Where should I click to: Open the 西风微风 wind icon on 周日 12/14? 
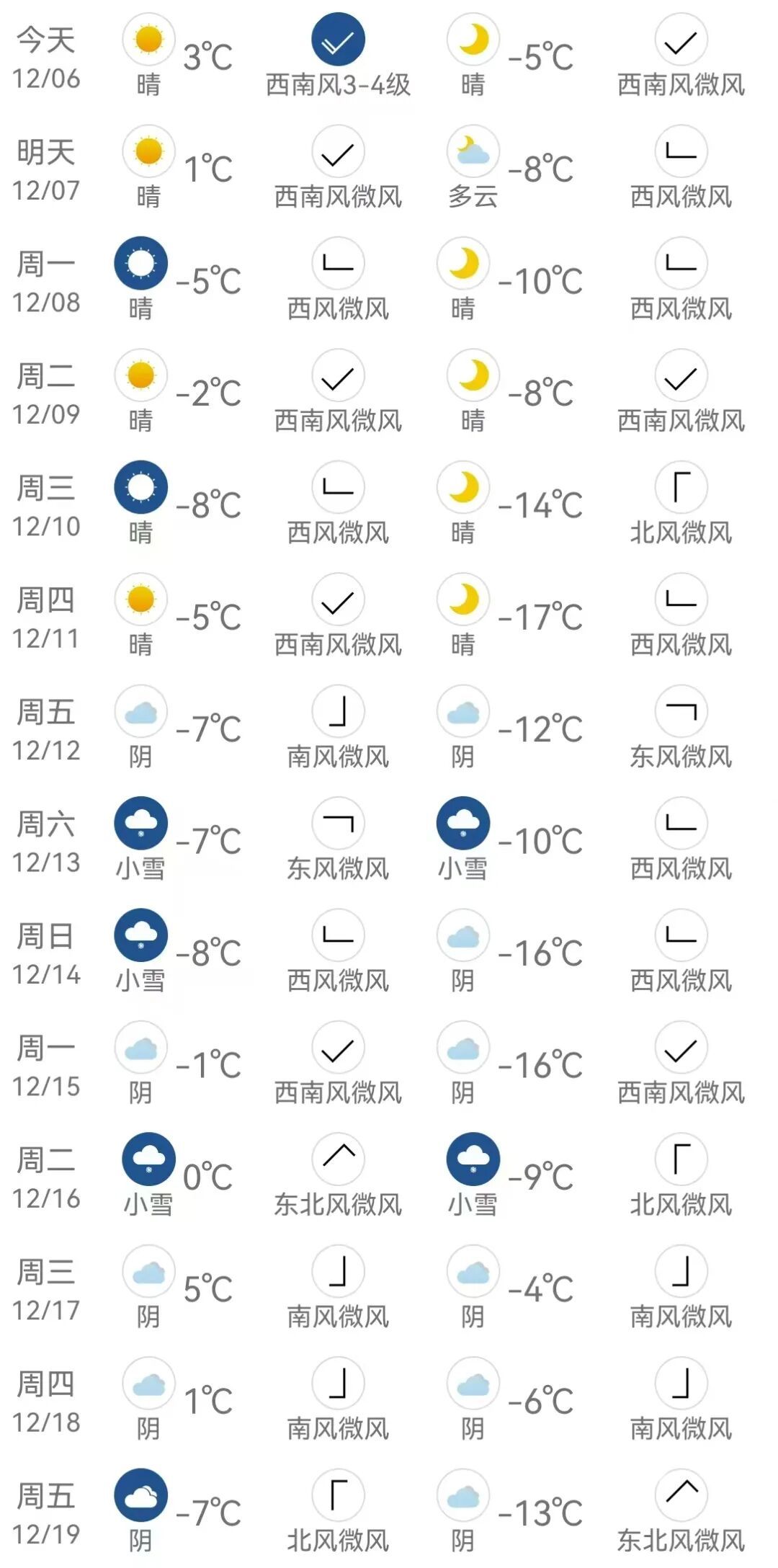(x=337, y=936)
